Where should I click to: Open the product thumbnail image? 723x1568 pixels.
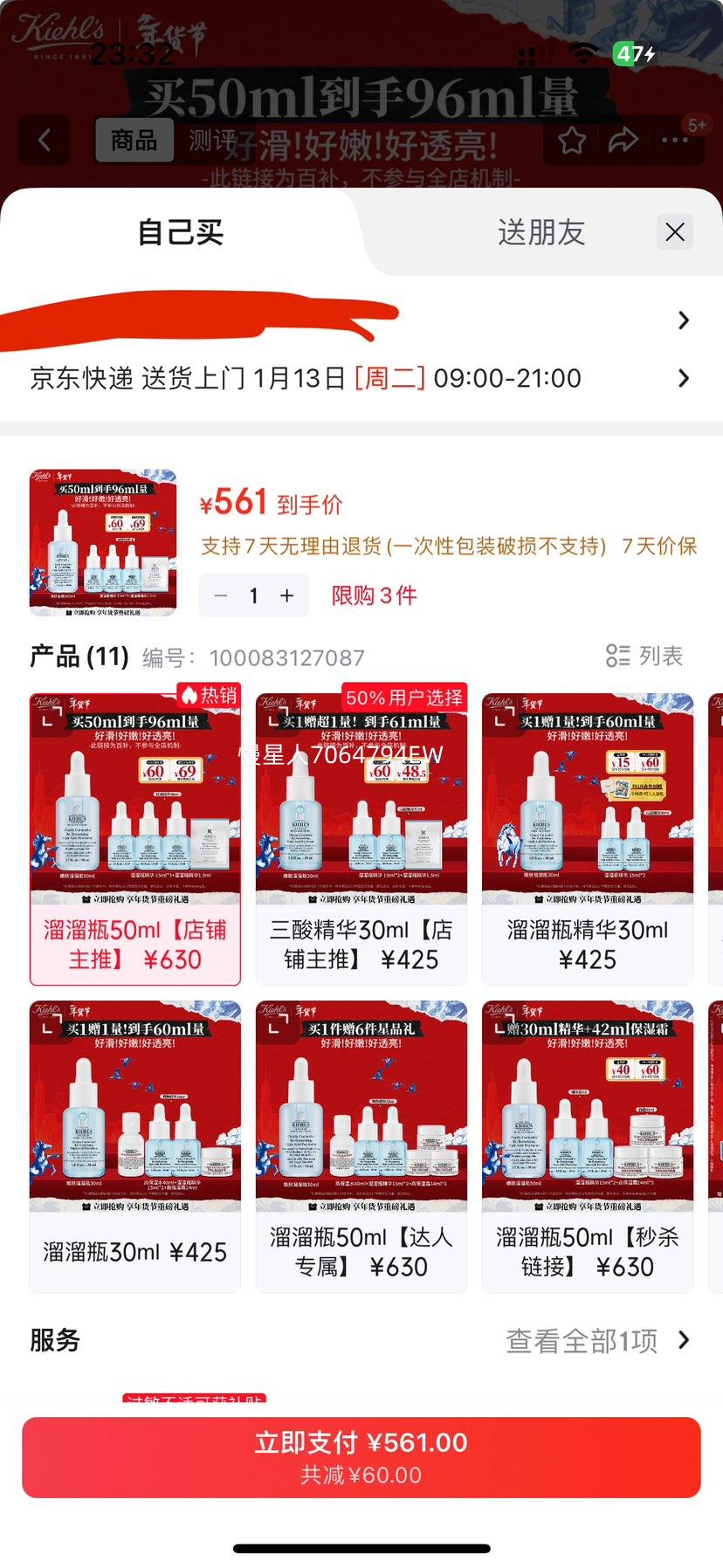click(x=100, y=541)
